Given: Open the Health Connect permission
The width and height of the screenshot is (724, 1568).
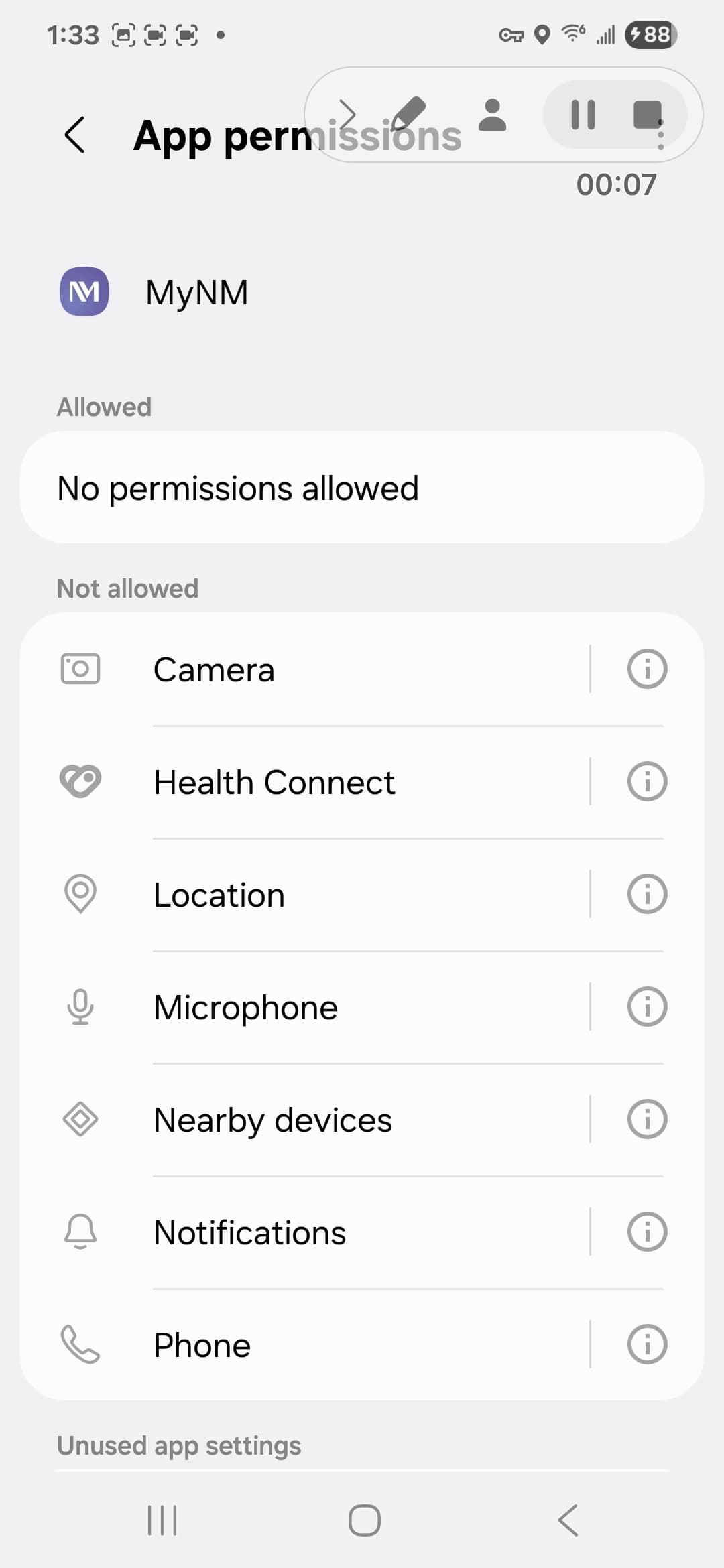Looking at the screenshot, I should 305,782.
